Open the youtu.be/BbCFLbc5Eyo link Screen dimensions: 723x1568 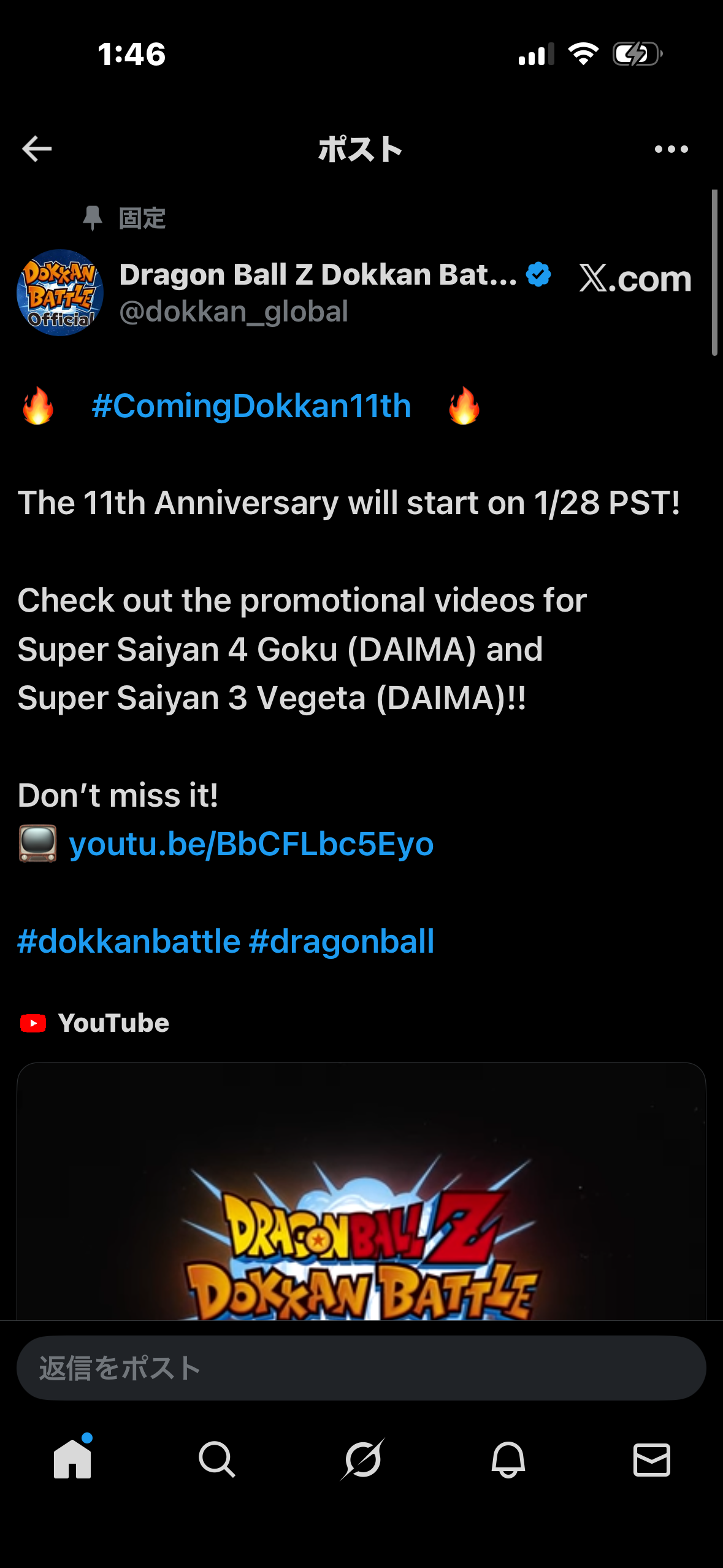[251, 844]
